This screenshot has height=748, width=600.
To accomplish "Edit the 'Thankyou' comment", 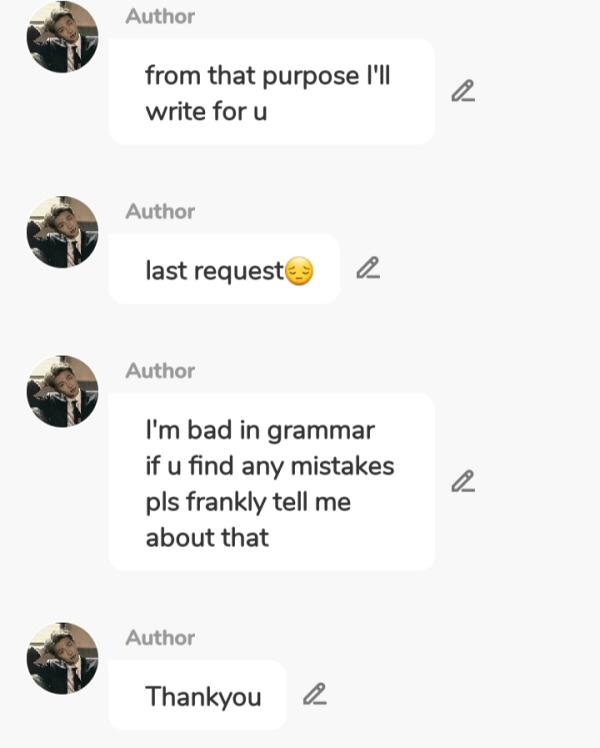I will click(314, 693).
